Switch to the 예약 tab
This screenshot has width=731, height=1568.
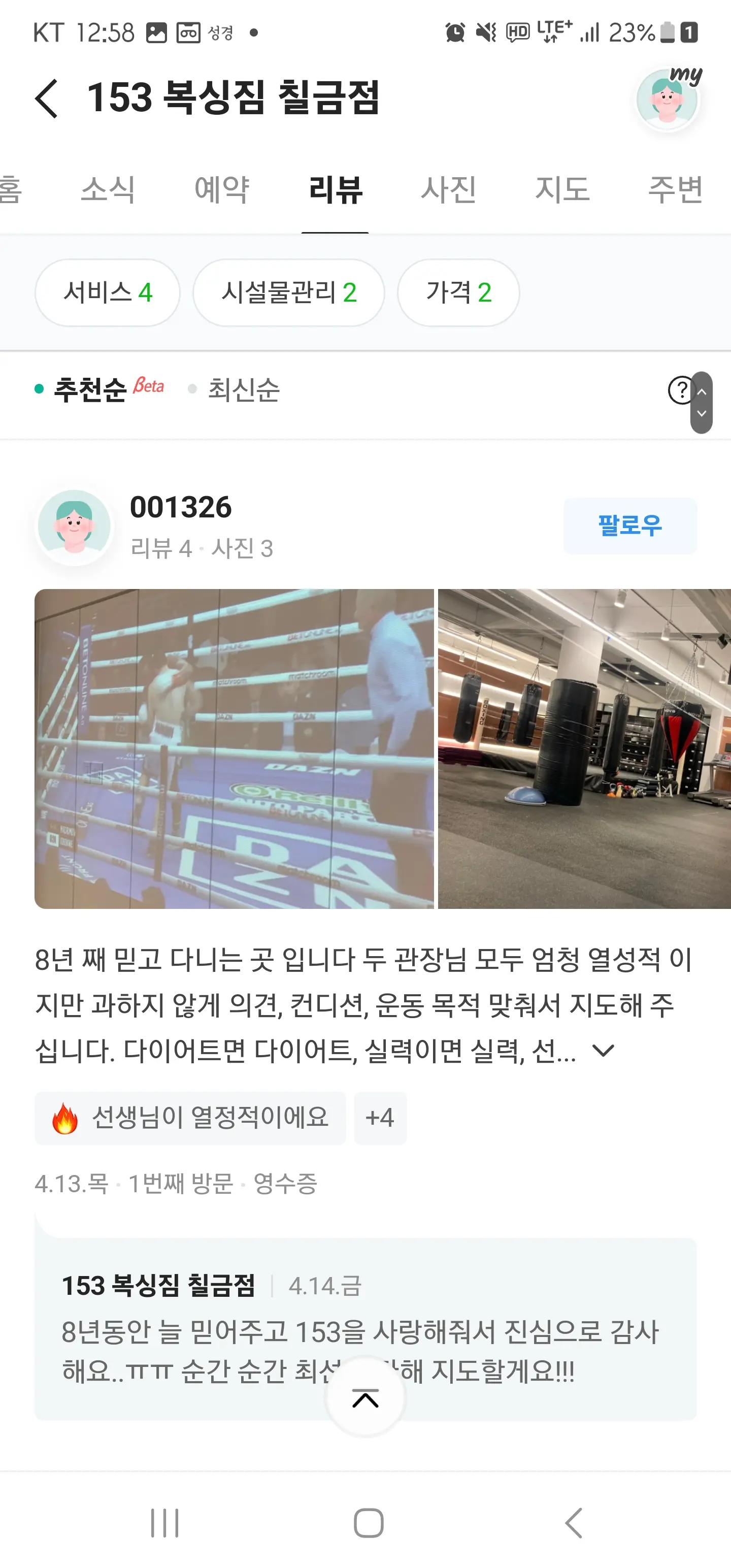click(221, 189)
